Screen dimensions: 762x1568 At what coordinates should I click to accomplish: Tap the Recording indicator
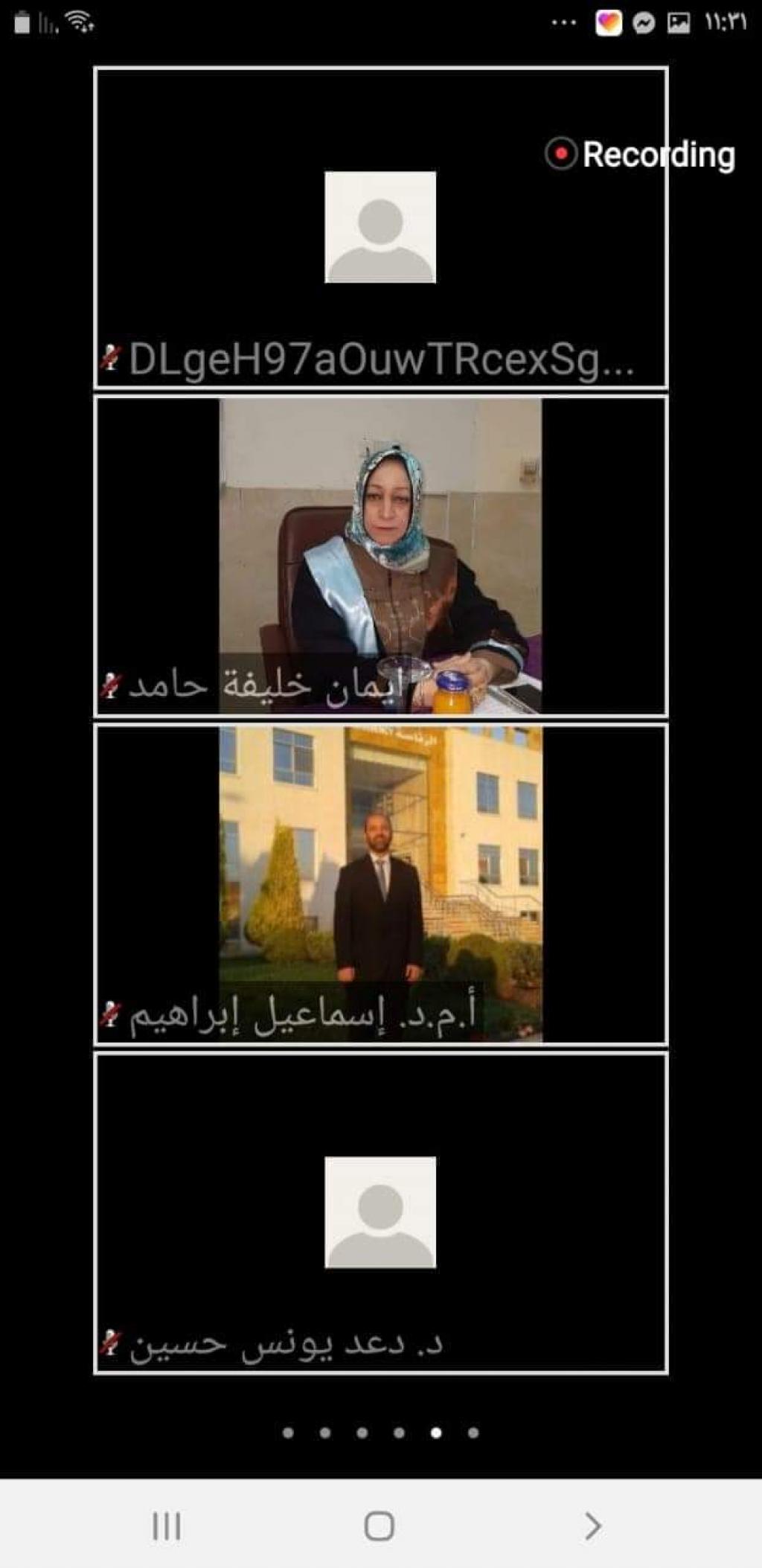pyautogui.click(x=640, y=155)
